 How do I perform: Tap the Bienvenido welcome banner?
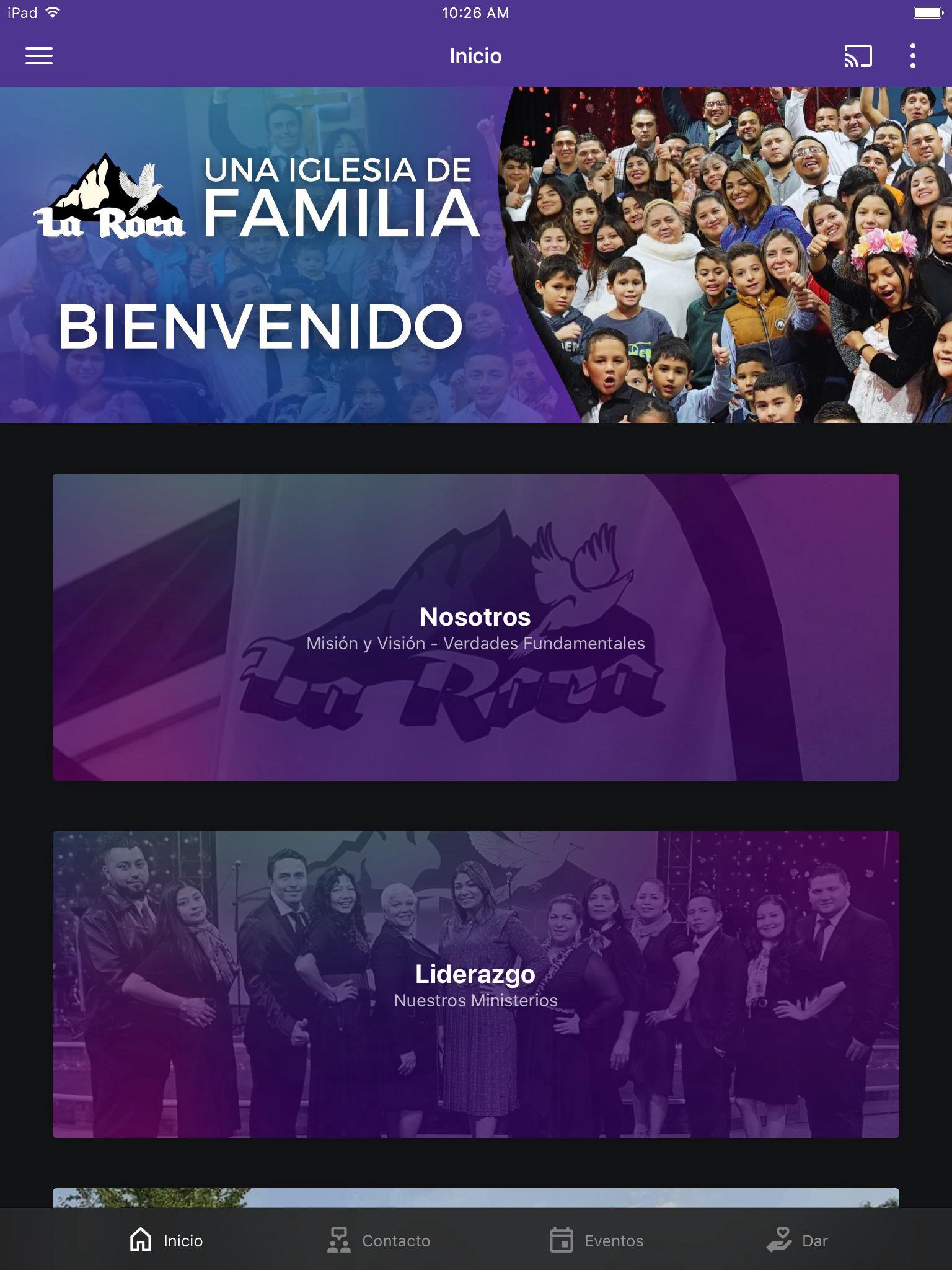click(475, 255)
